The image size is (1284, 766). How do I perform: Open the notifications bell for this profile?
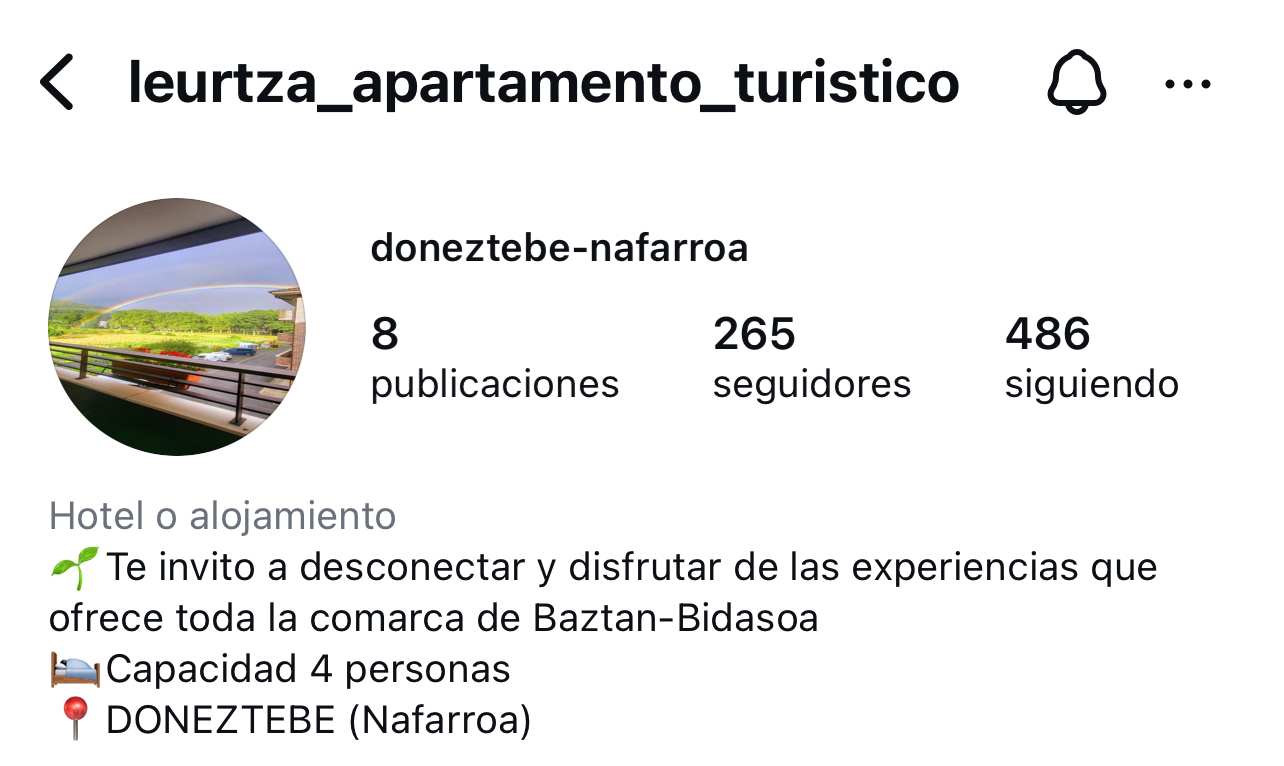click(x=1077, y=83)
